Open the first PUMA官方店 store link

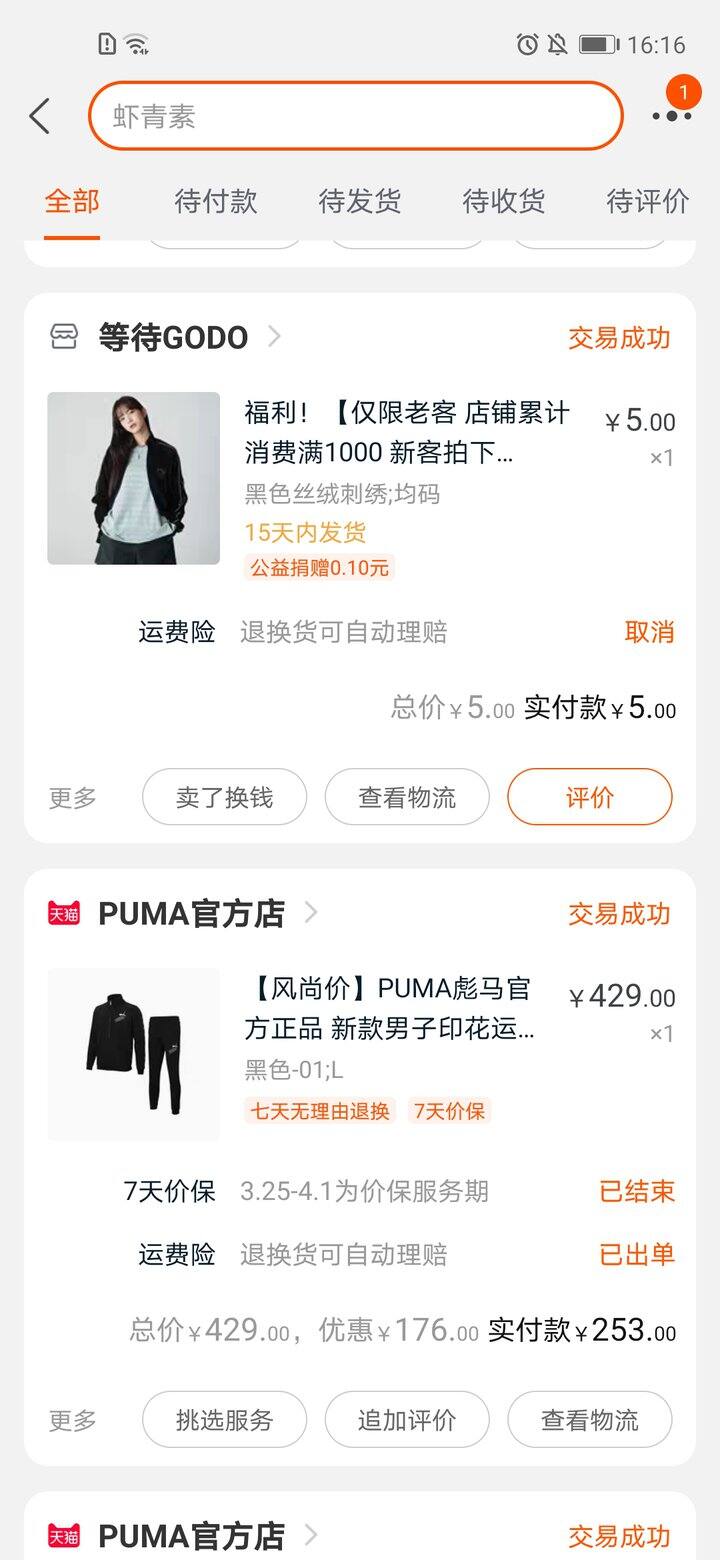pos(191,913)
